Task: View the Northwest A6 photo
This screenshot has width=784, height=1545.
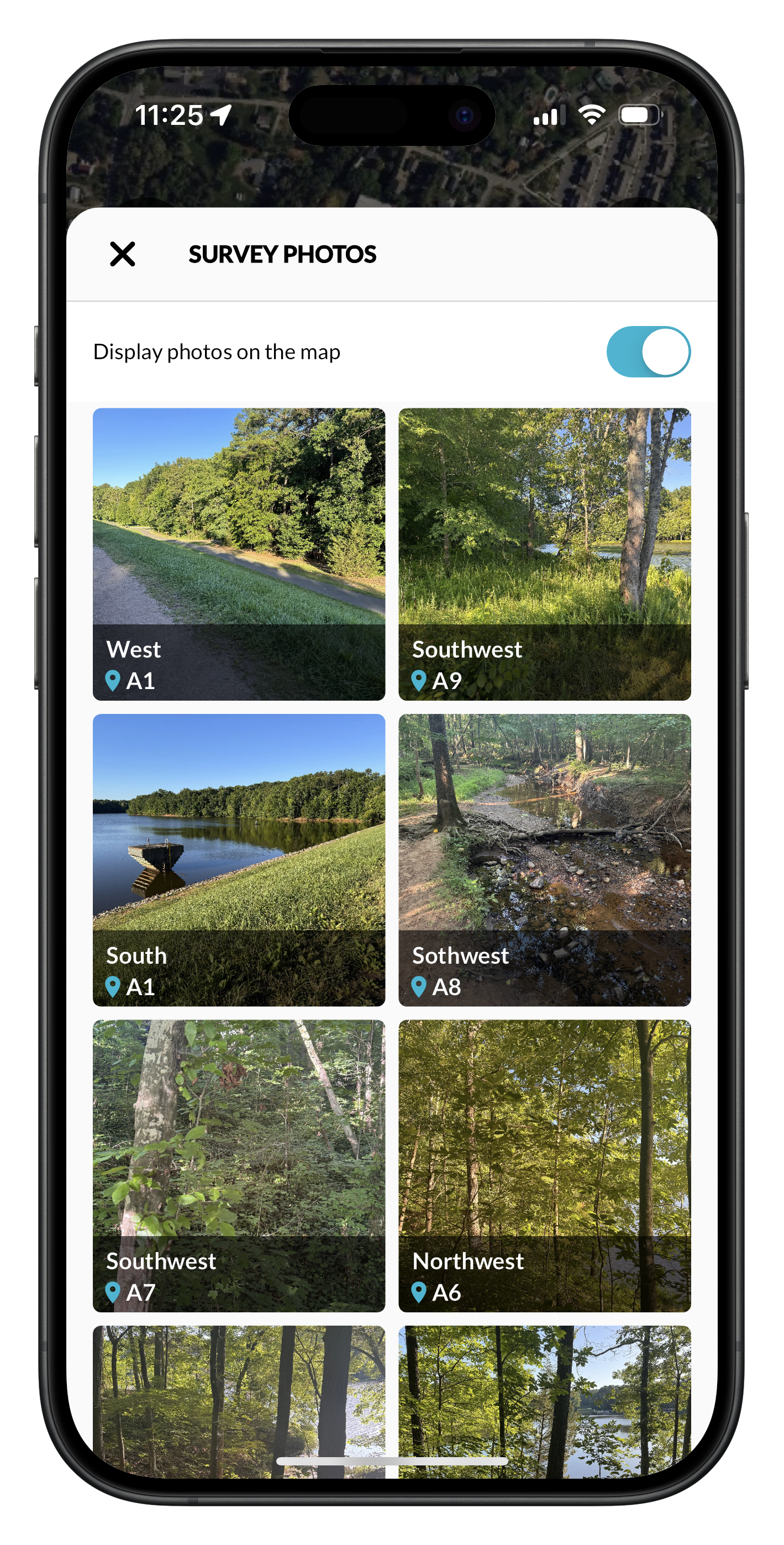Action: 544,1165
